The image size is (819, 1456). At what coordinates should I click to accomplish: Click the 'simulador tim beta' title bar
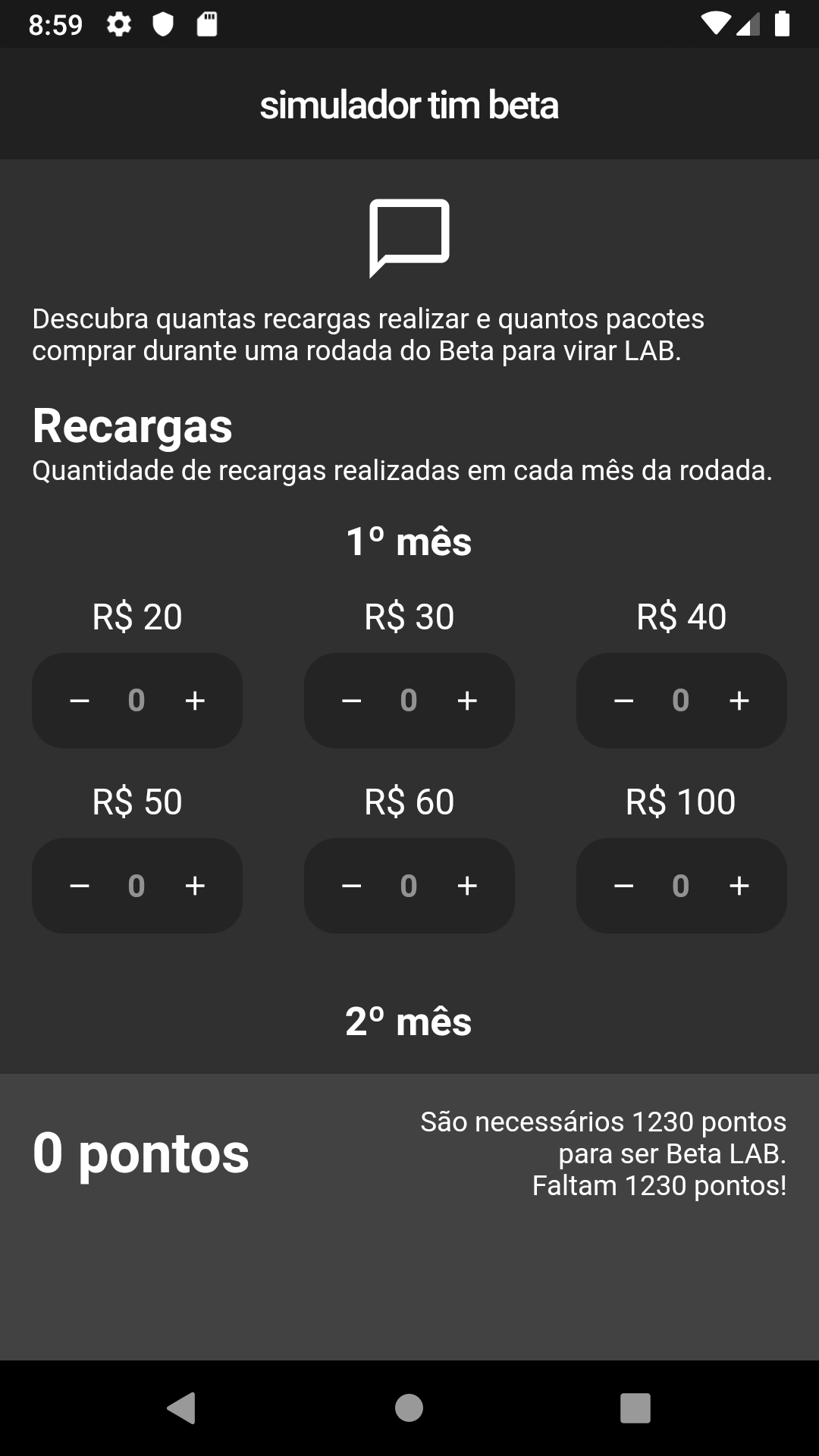tap(409, 105)
